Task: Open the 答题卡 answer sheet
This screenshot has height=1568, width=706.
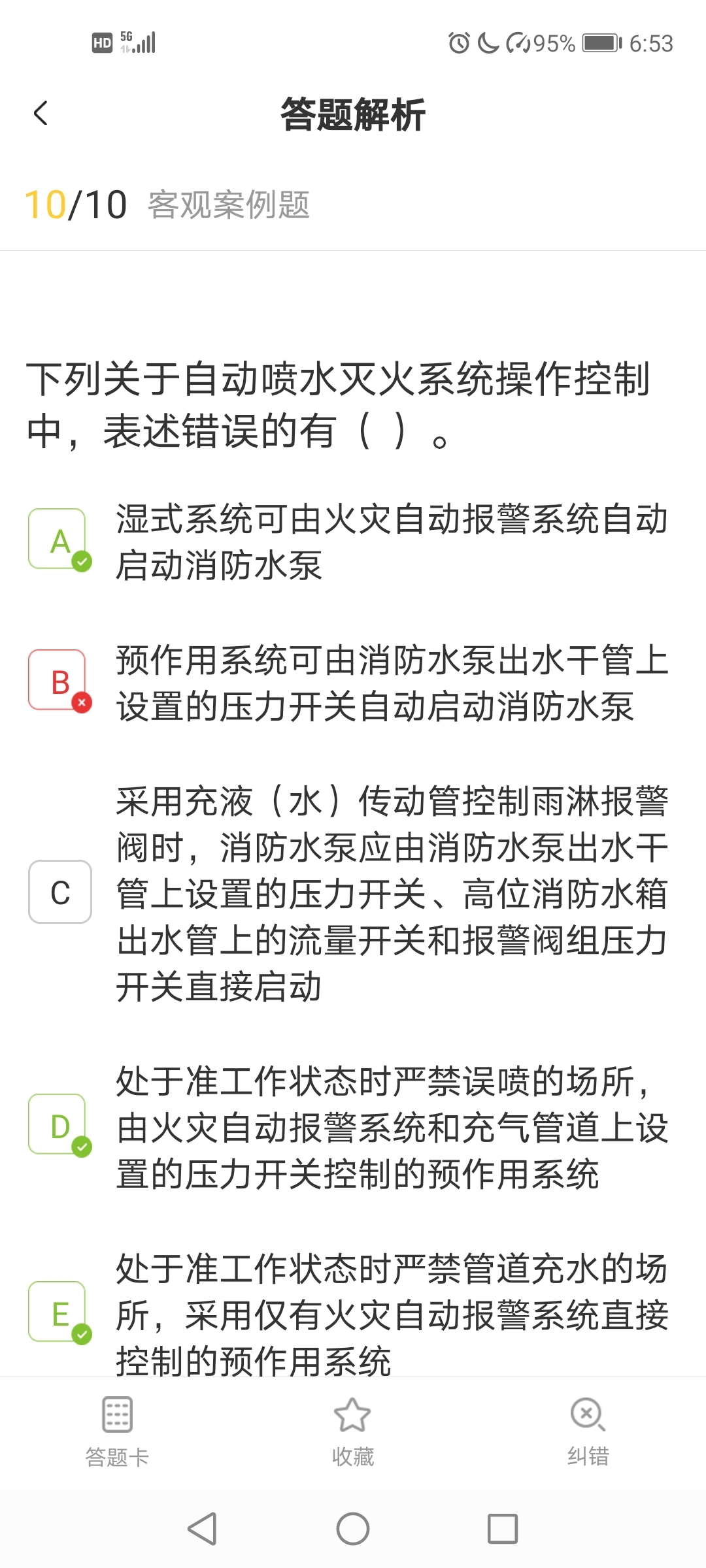Action: (x=118, y=1431)
